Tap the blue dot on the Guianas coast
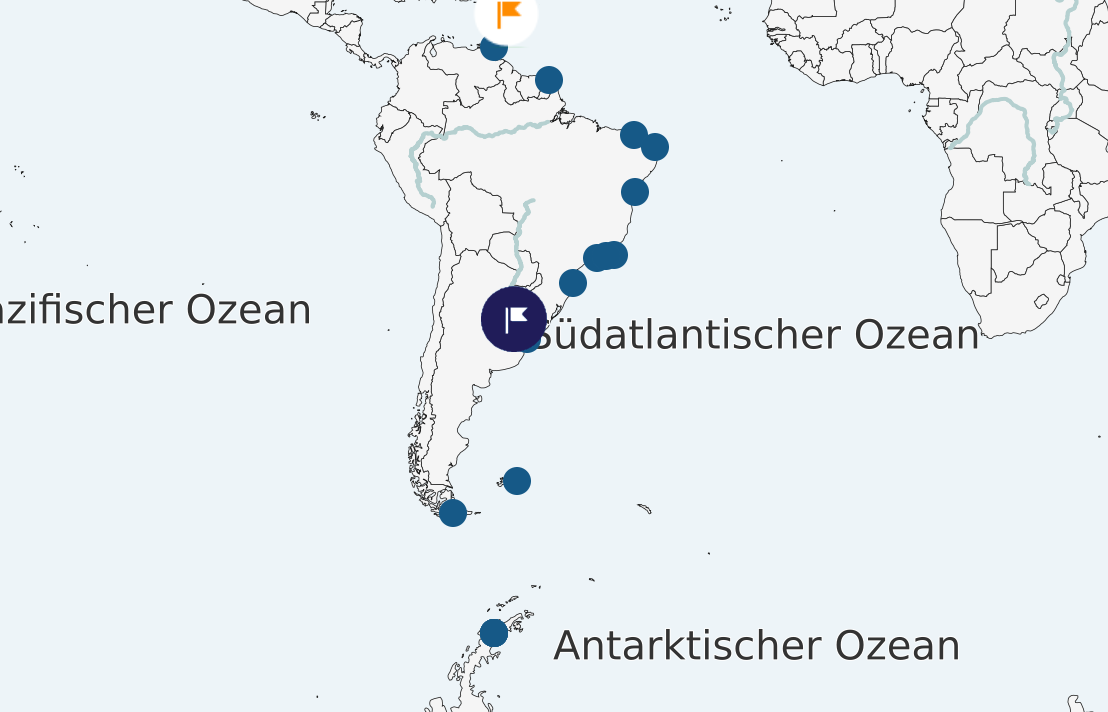The width and height of the screenshot is (1108, 712). click(x=549, y=80)
